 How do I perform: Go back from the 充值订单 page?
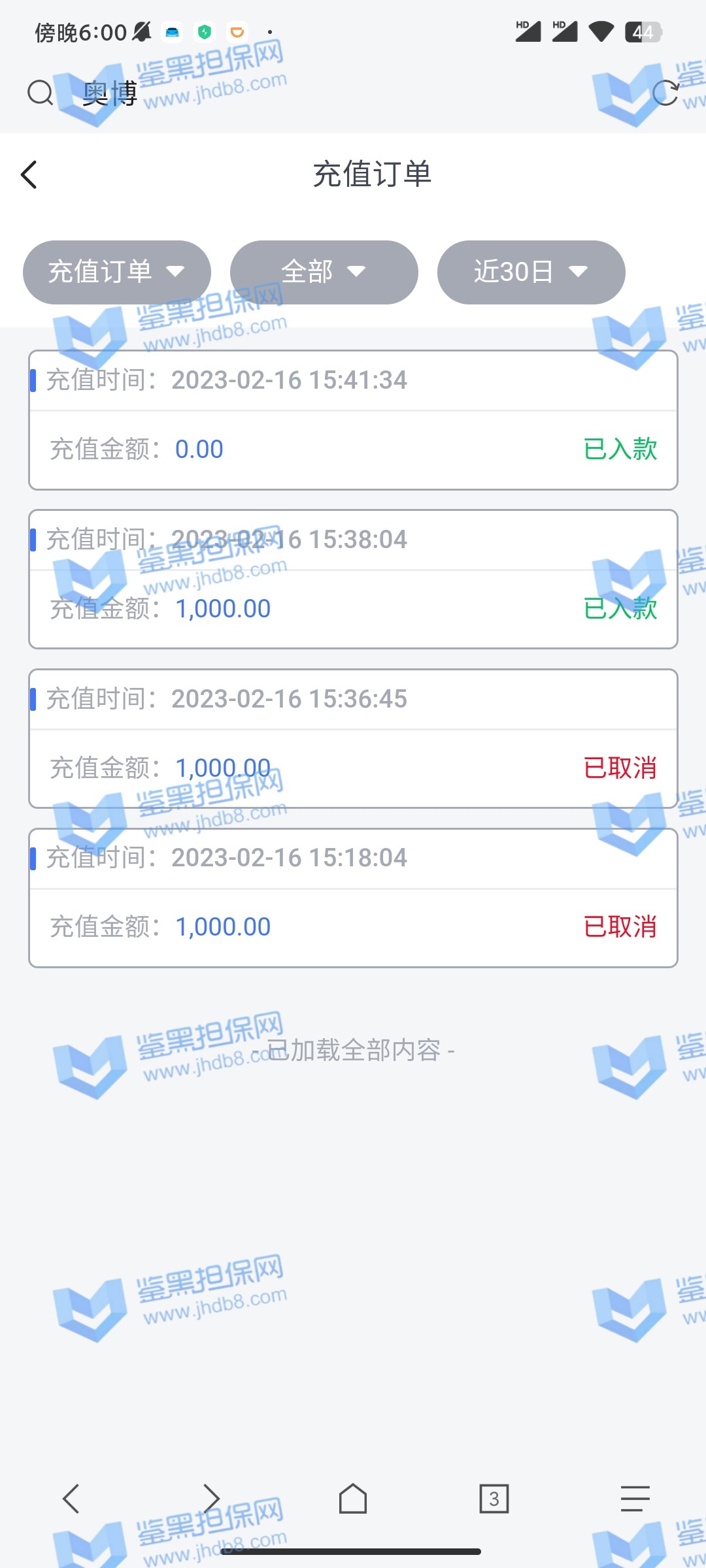click(29, 175)
